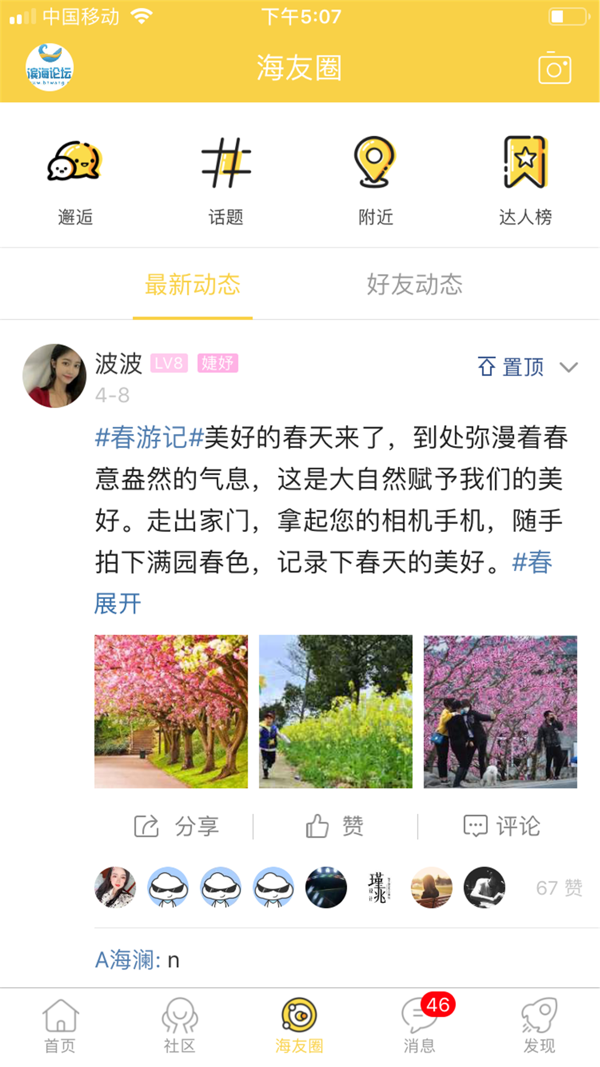Open 波波's profile avatar

click(54, 375)
